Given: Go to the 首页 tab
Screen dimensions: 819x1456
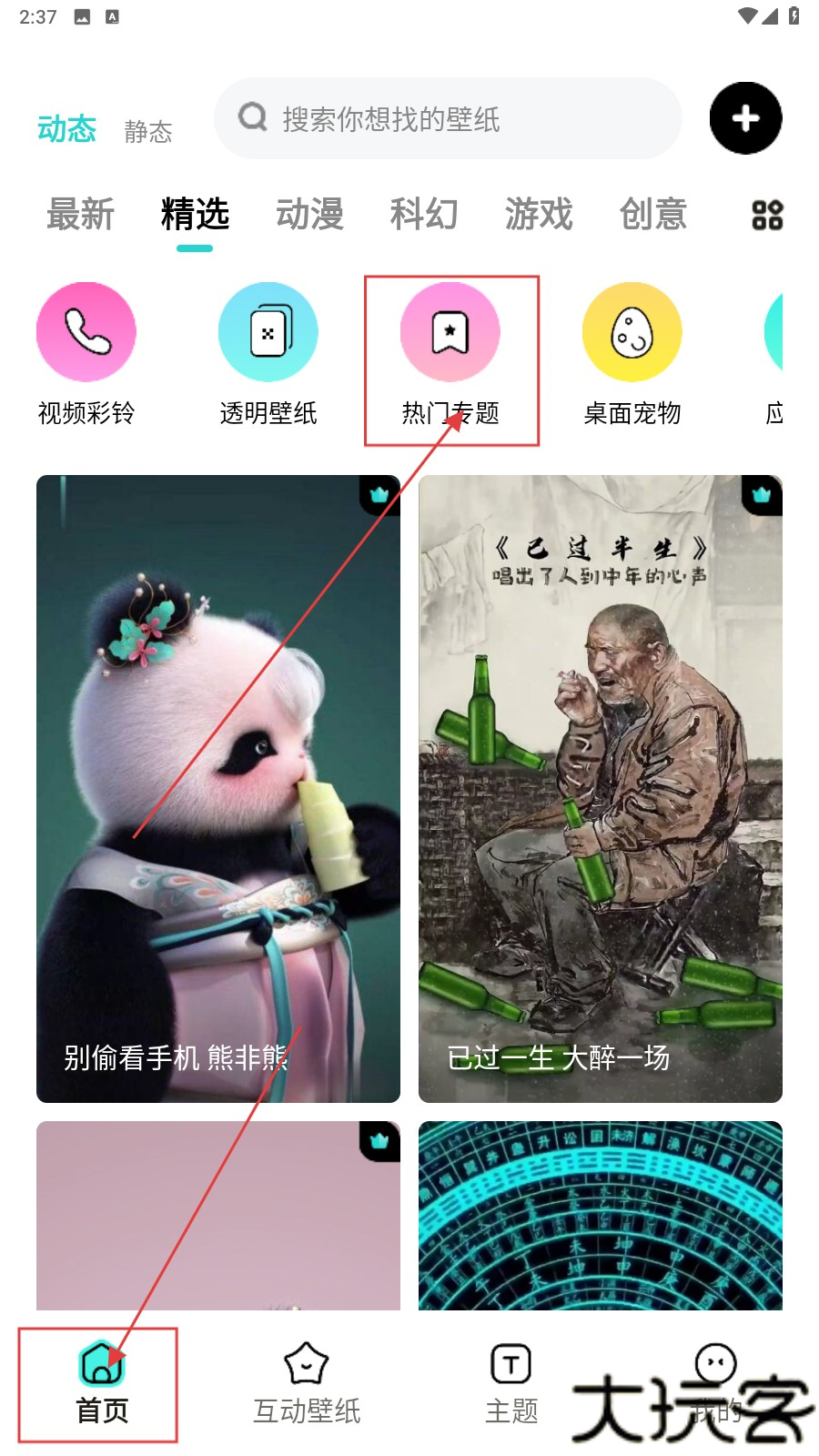Looking at the screenshot, I should 101,1385.
